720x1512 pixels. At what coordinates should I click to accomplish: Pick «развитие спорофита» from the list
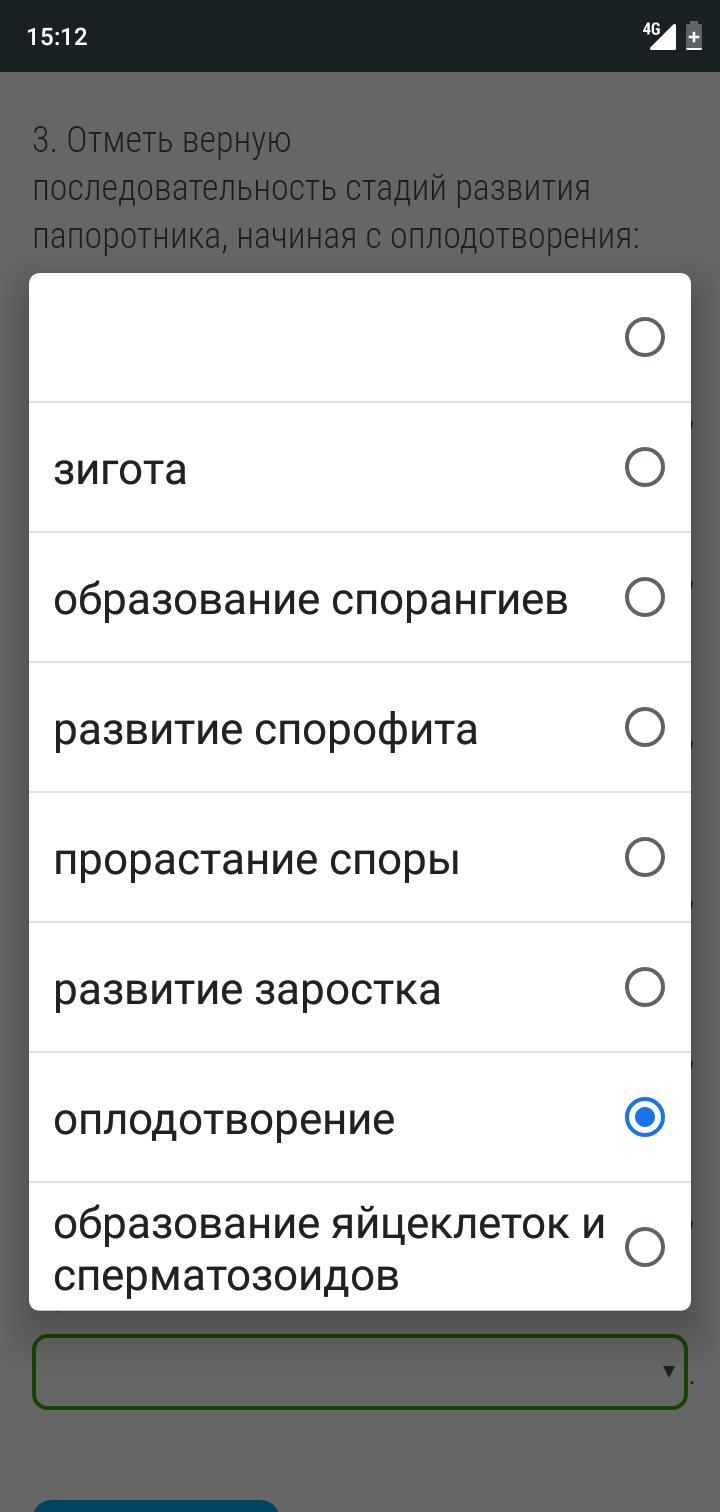tap(360, 728)
